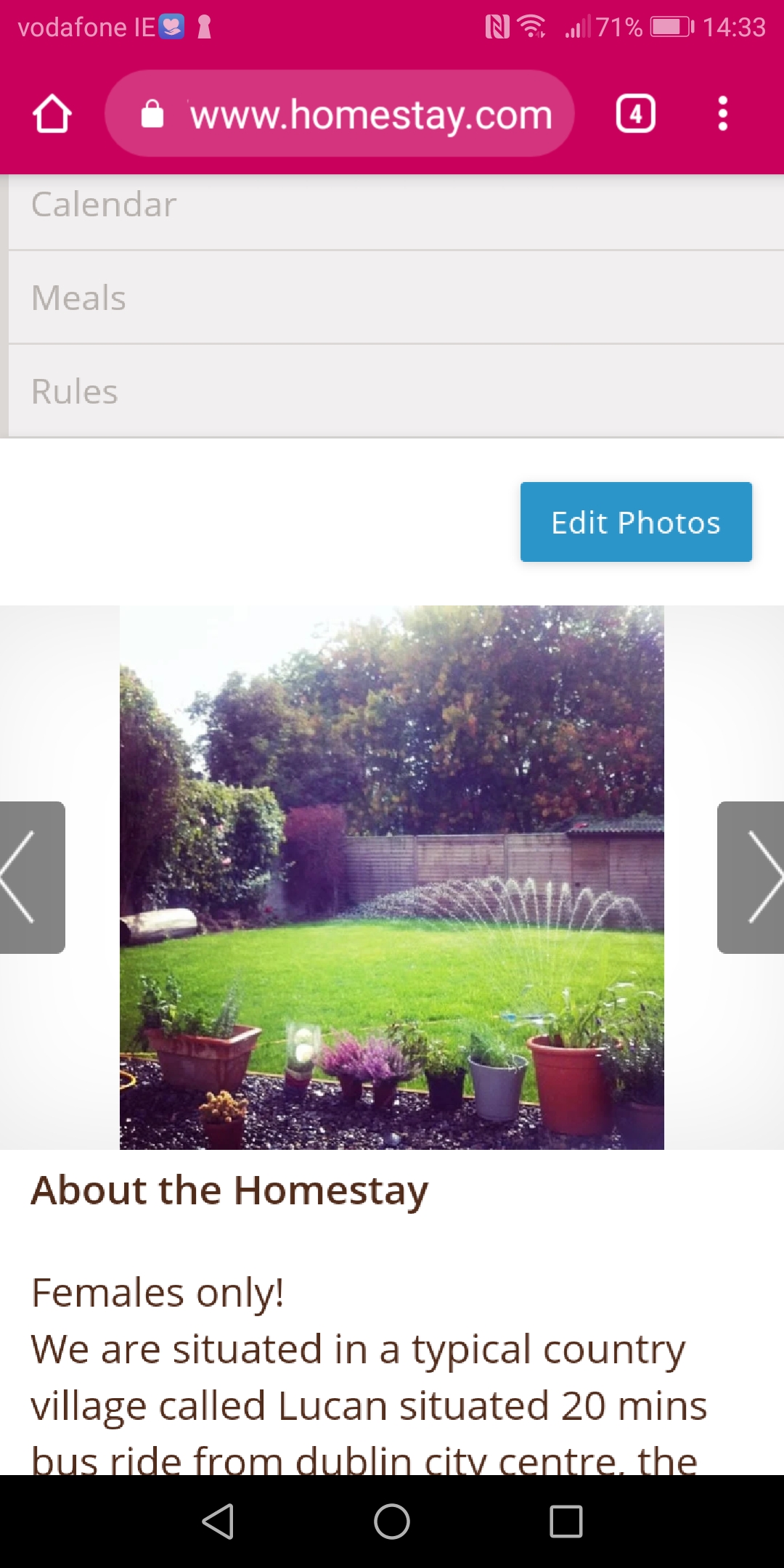Open recent apps from the navigation bar

pos(566,1521)
